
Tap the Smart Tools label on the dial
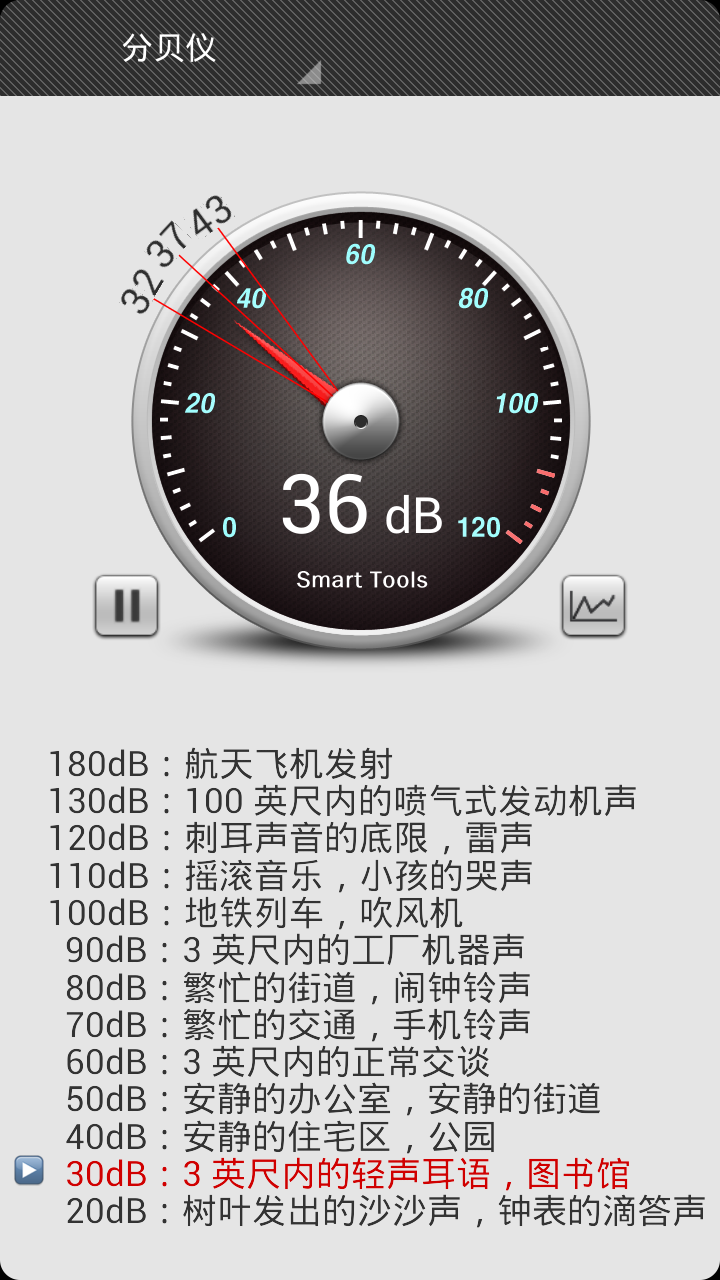point(361,579)
